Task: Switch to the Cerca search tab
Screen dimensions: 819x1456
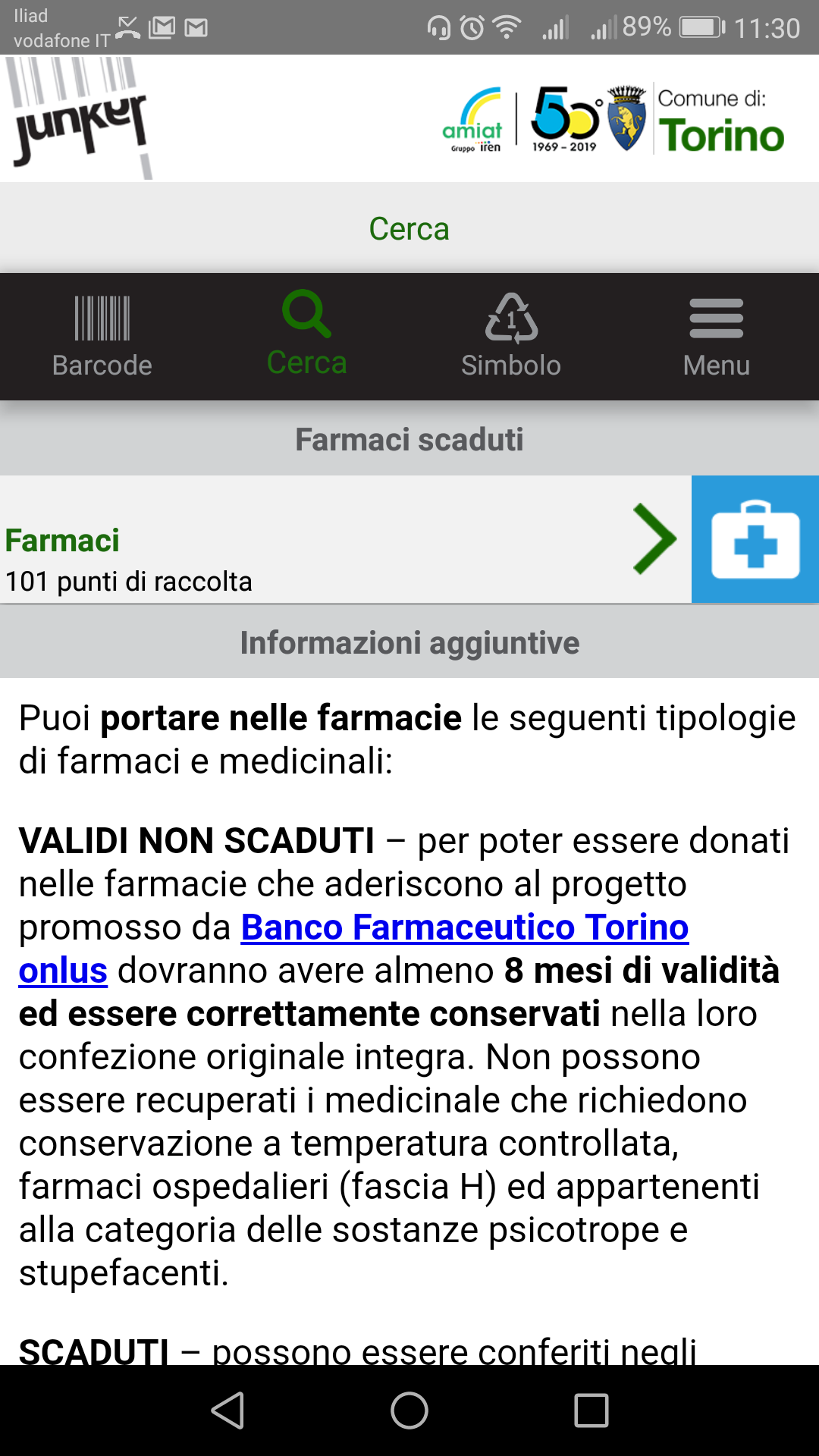Action: point(307,337)
